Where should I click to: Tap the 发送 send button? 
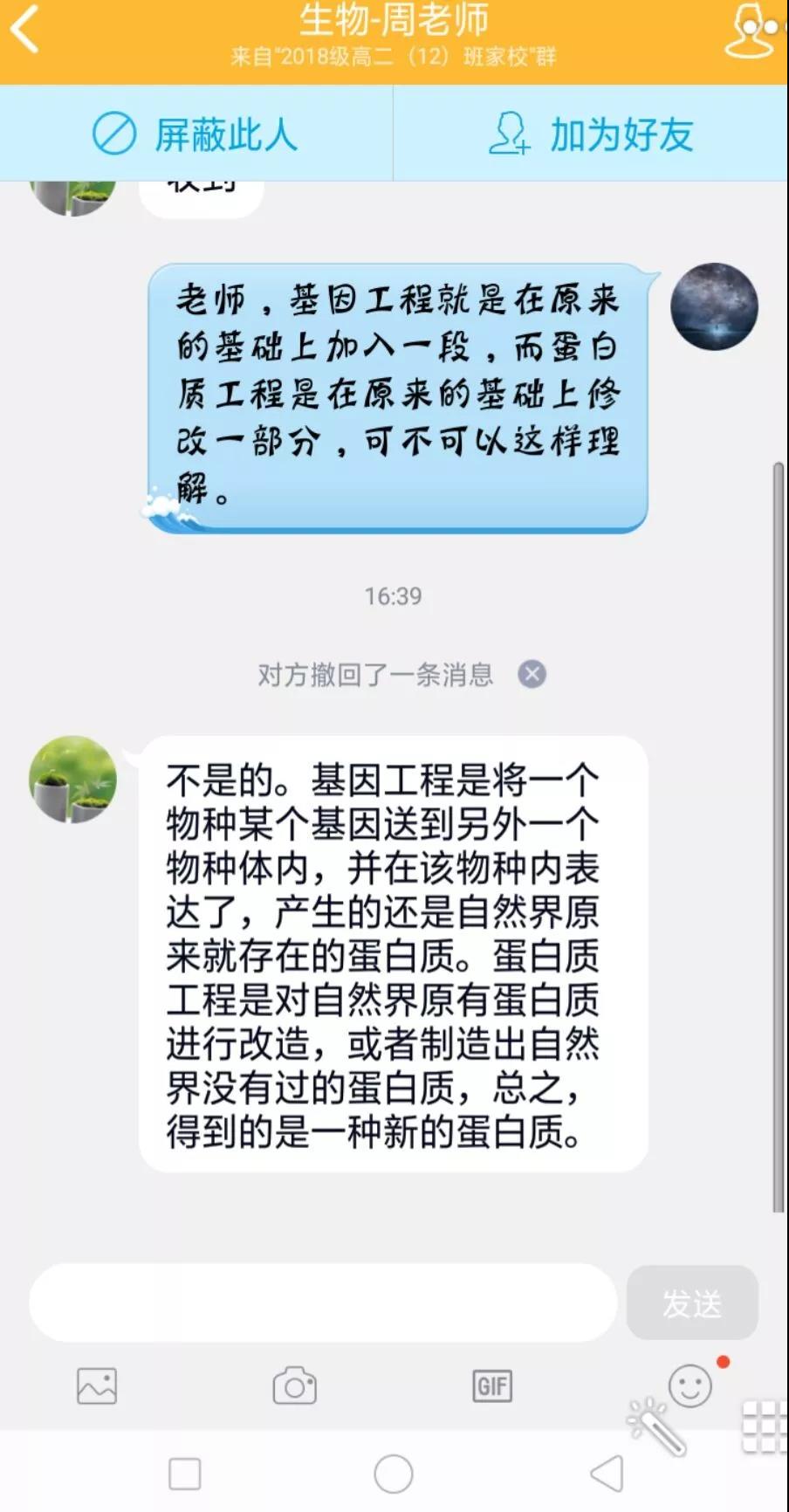click(691, 1303)
